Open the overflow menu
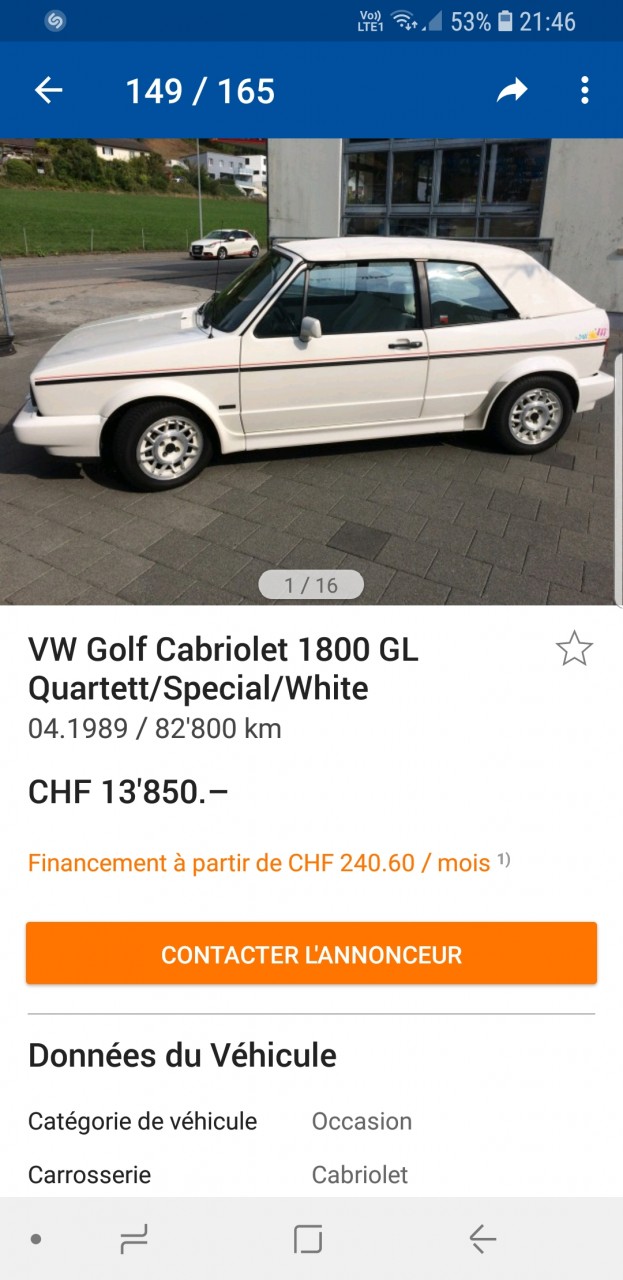Screen dimensions: 623x1280 click(x=585, y=91)
